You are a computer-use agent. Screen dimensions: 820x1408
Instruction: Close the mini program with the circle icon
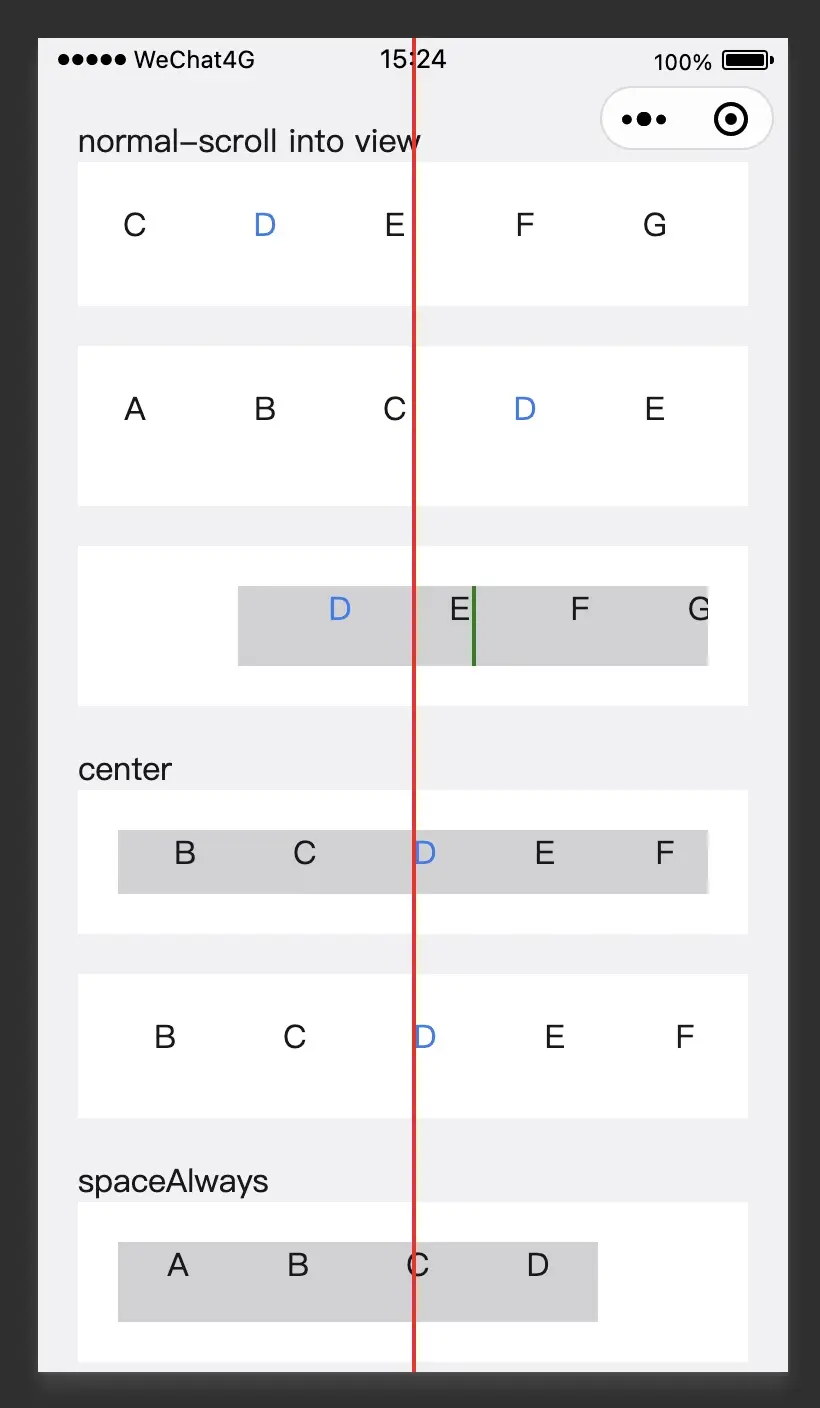pos(731,119)
